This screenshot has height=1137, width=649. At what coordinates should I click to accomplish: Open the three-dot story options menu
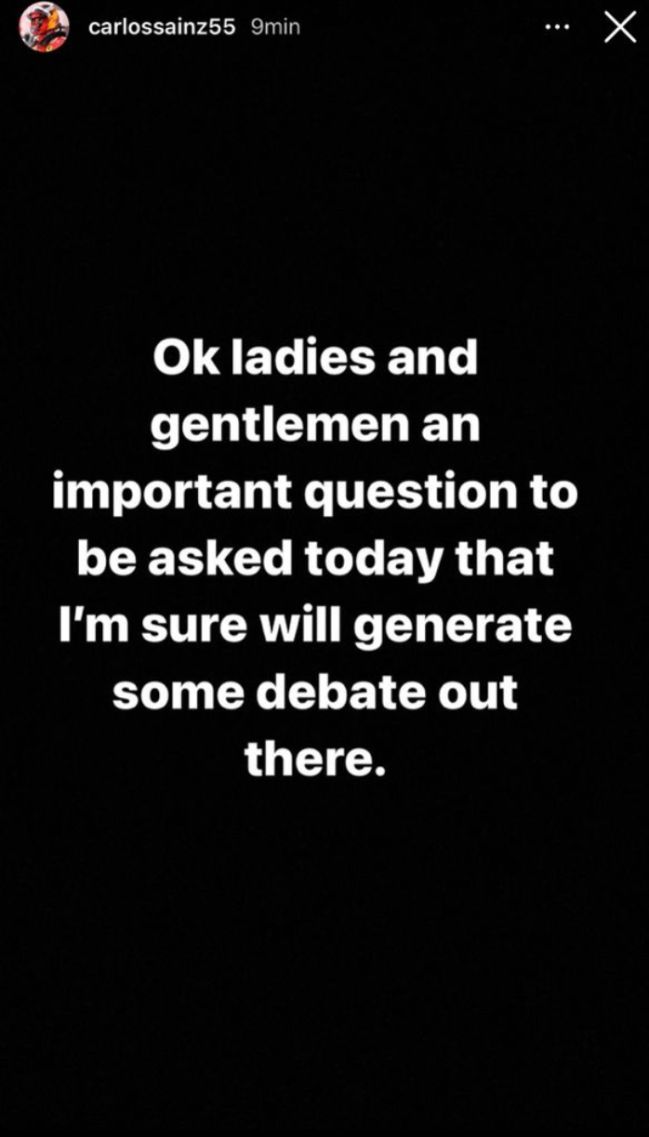click(x=557, y=28)
